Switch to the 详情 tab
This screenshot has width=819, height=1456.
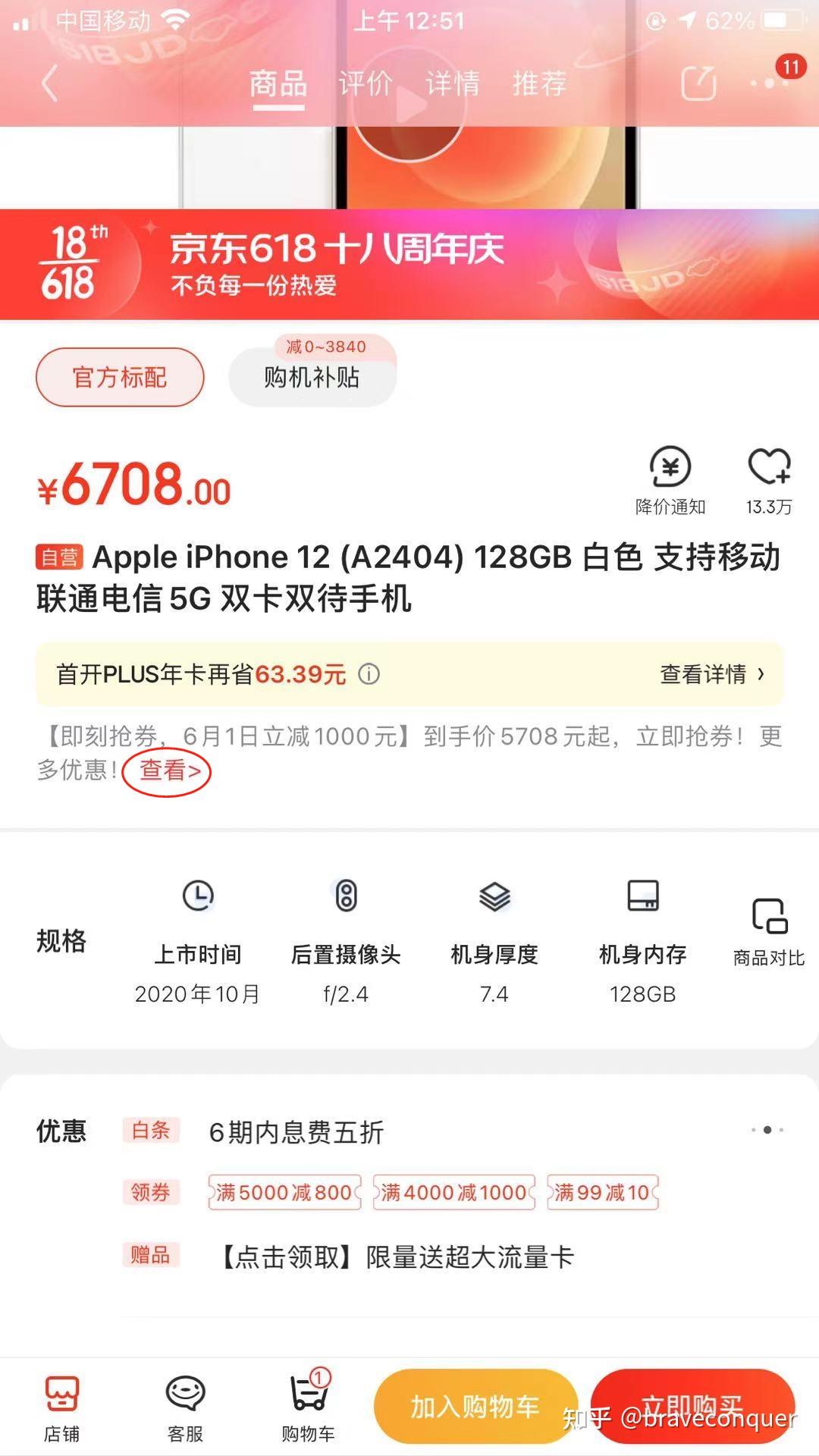pyautogui.click(x=453, y=83)
